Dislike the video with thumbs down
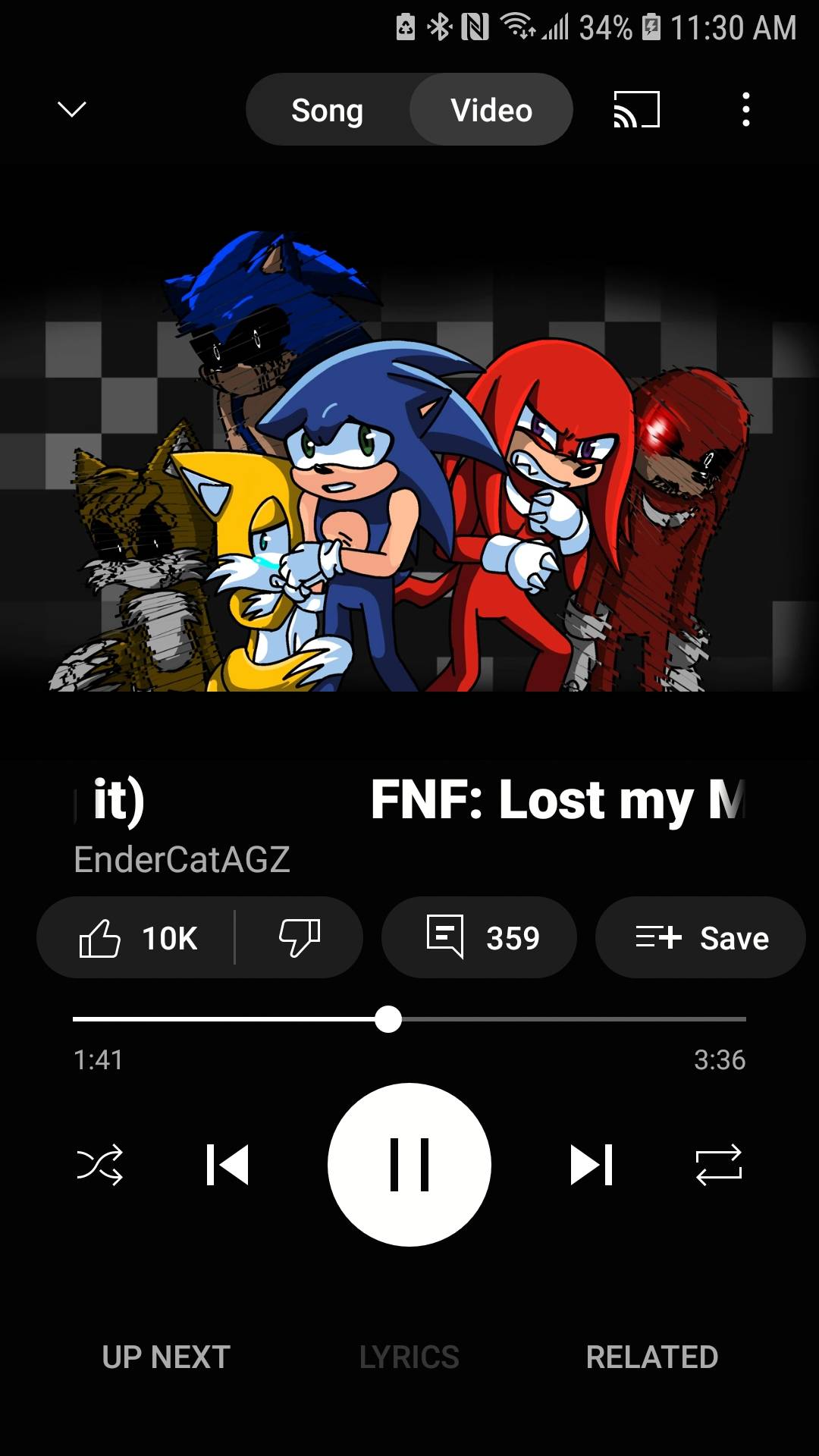This screenshot has height=1456, width=819. click(300, 938)
